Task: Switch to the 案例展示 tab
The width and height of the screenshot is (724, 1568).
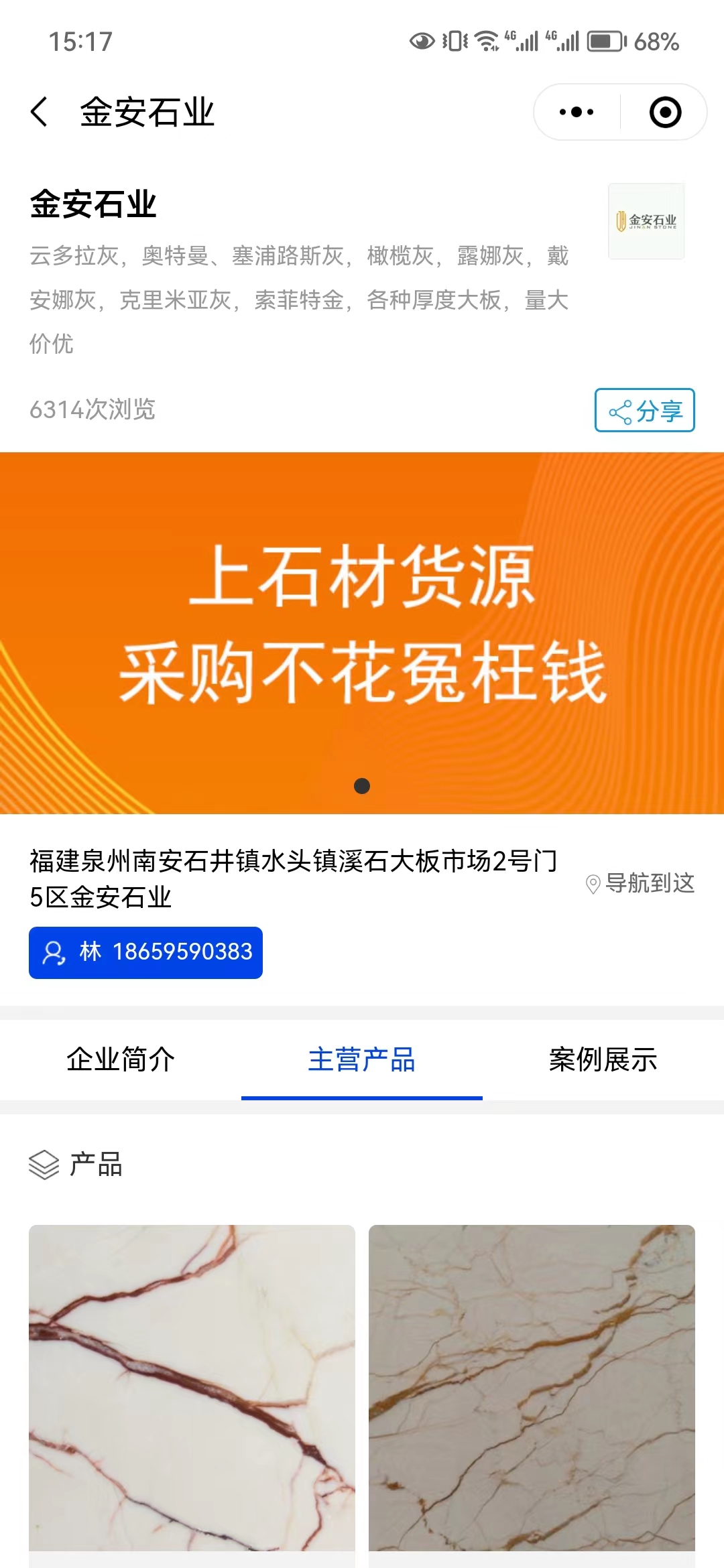Action: tap(603, 1059)
